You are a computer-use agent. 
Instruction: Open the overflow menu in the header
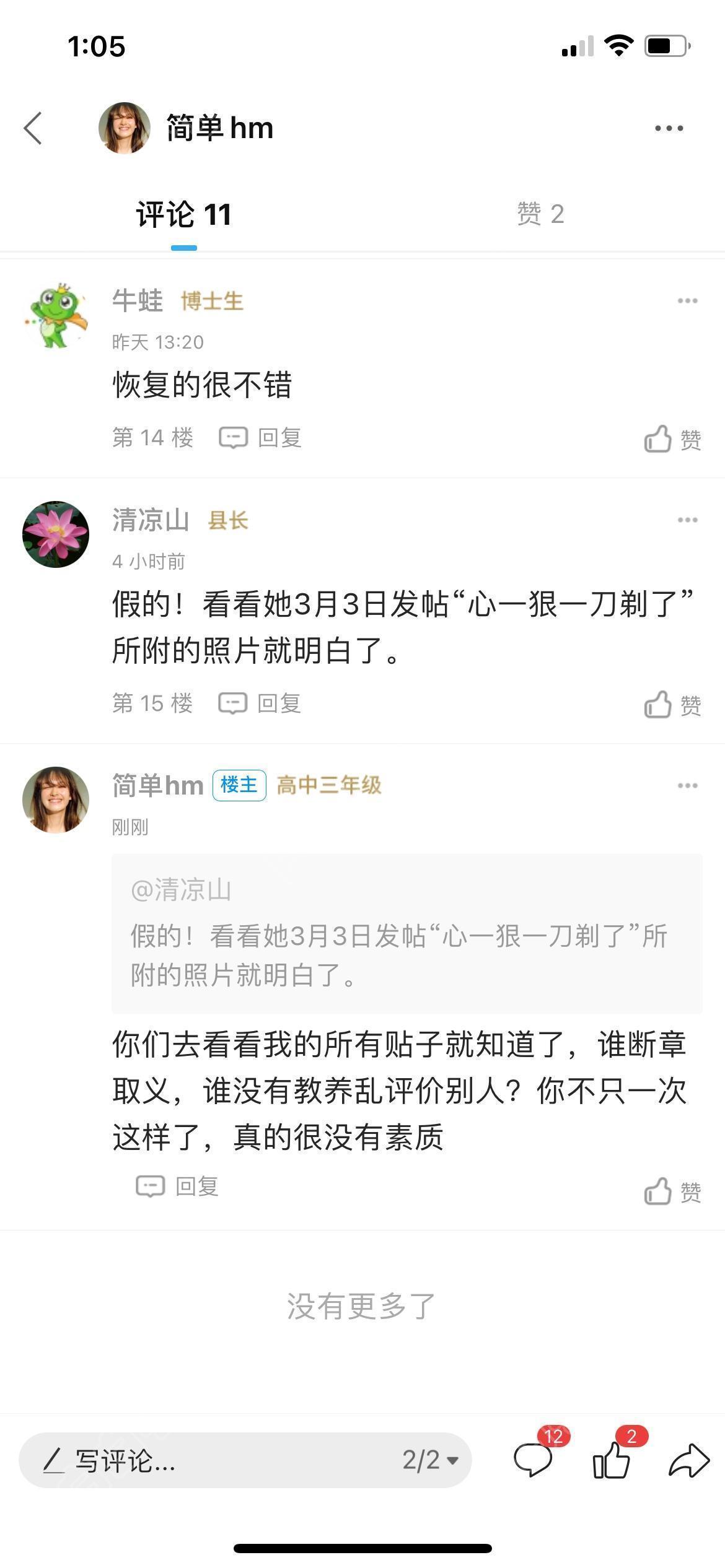point(669,128)
